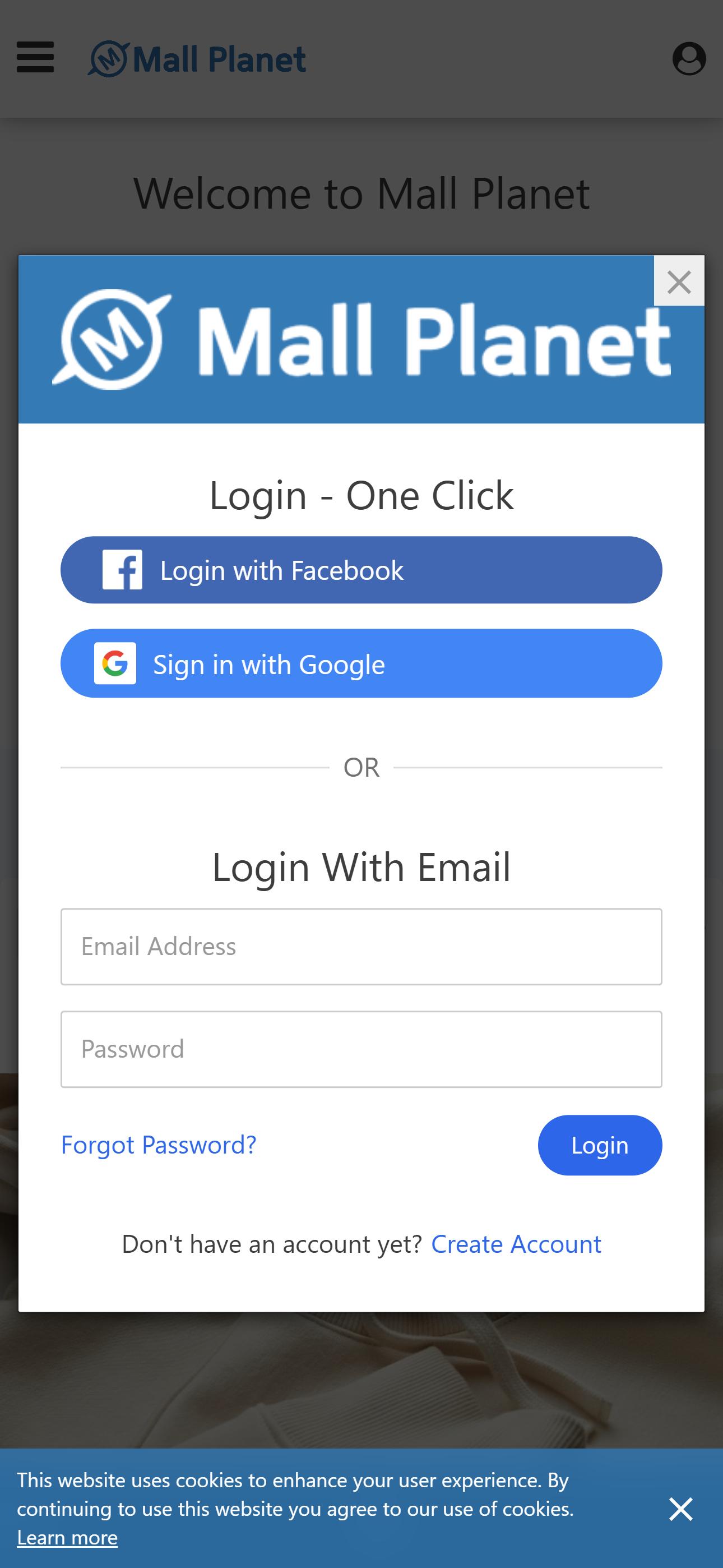This screenshot has height=1568, width=723.
Task: Tap the Password input field
Action: point(361,1049)
